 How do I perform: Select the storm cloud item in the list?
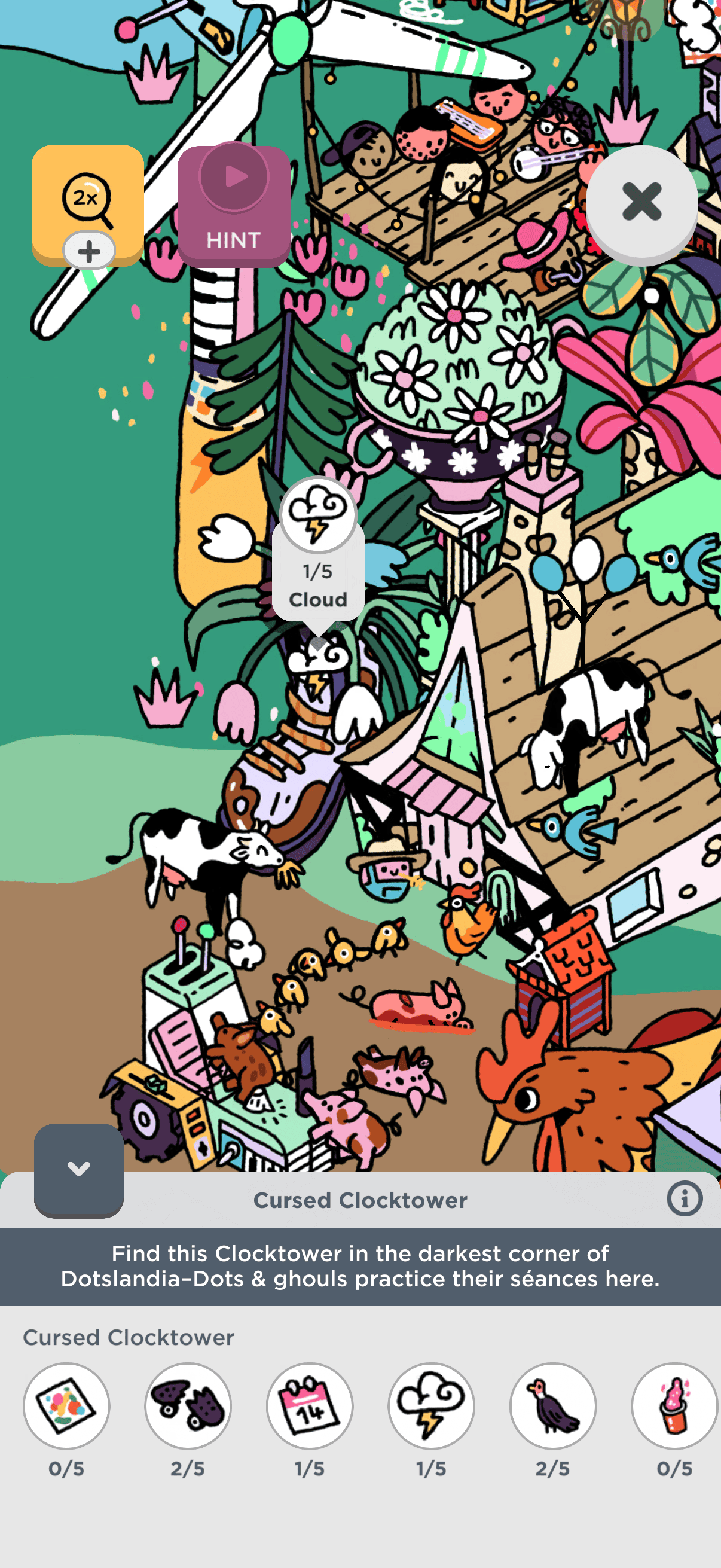pyautogui.click(x=431, y=1405)
